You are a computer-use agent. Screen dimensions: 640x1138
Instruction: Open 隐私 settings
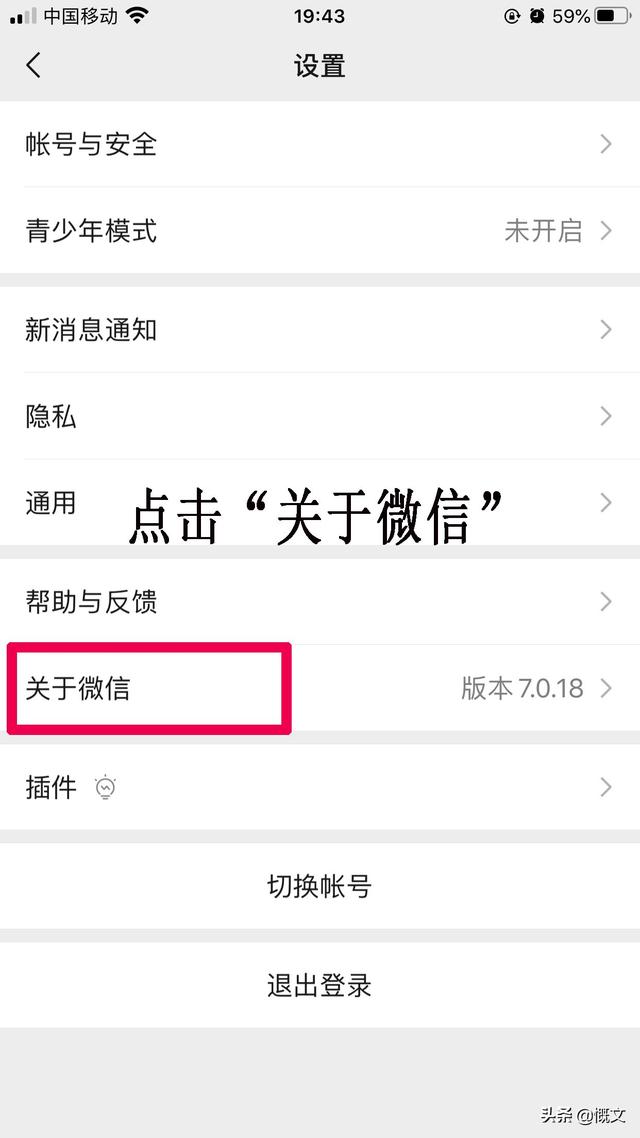tap(320, 416)
